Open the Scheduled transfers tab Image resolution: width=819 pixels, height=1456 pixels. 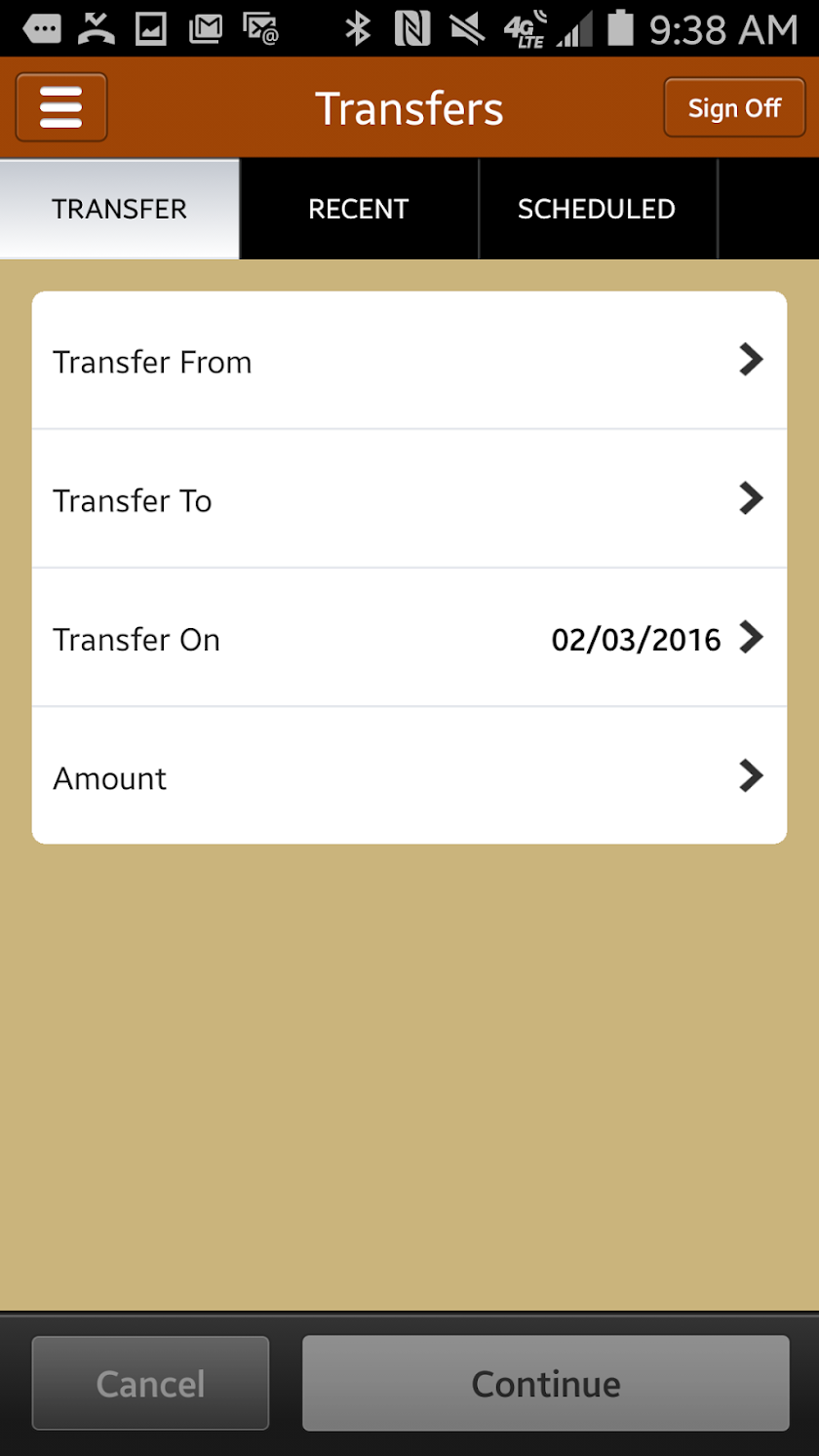coord(596,209)
